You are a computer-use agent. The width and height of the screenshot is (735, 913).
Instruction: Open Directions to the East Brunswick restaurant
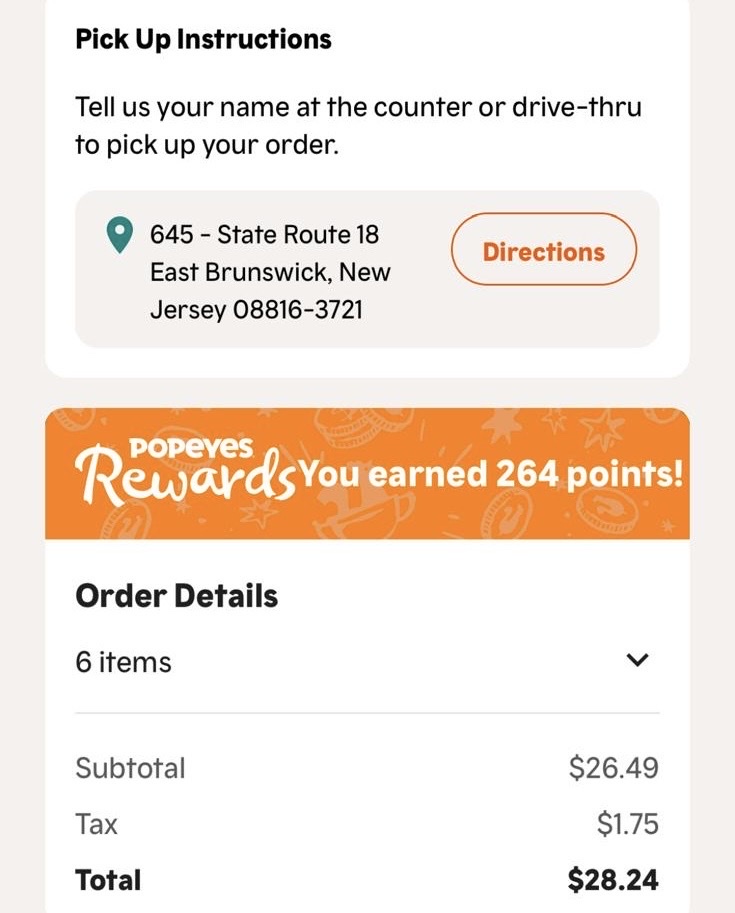pos(543,250)
